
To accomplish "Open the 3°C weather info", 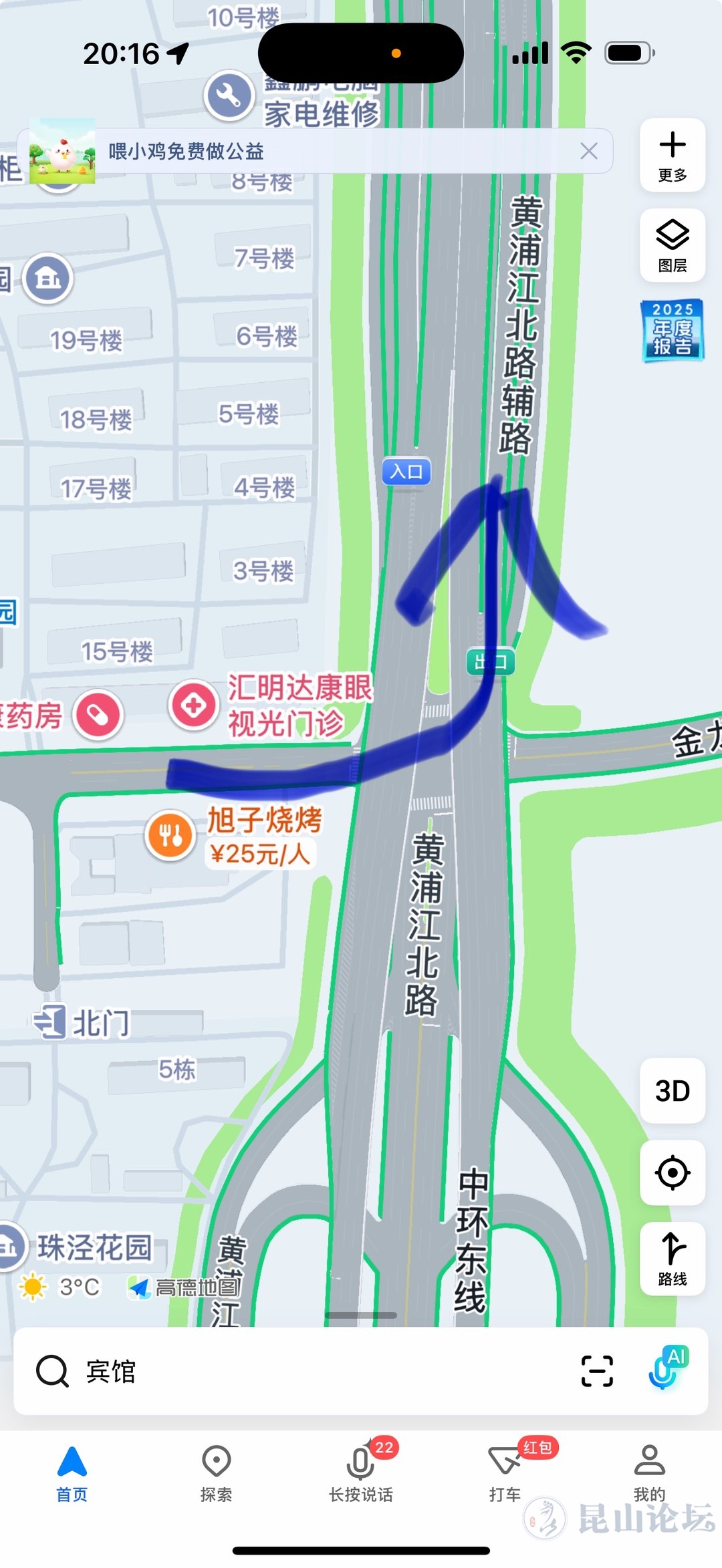I will [x=62, y=1286].
